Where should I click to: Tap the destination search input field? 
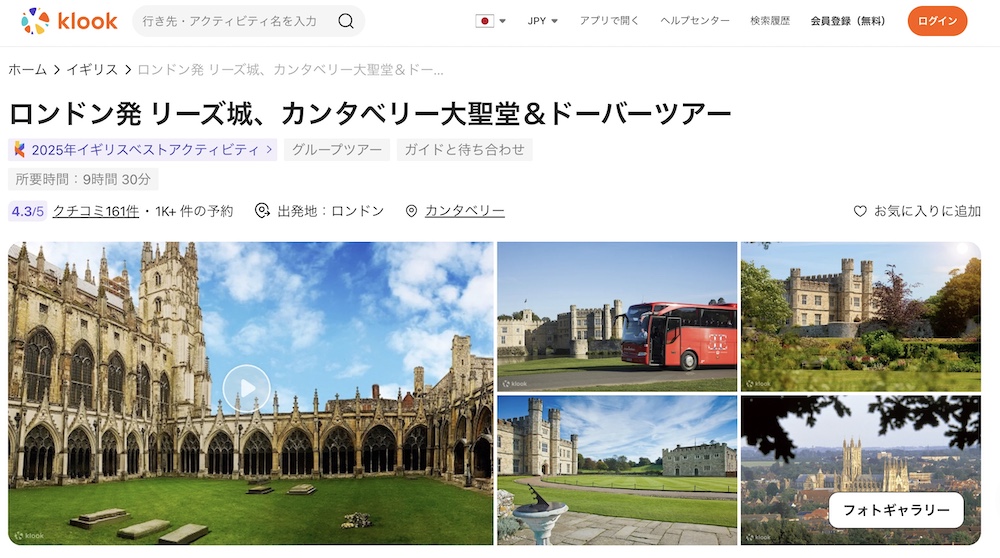click(x=235, y=21)
